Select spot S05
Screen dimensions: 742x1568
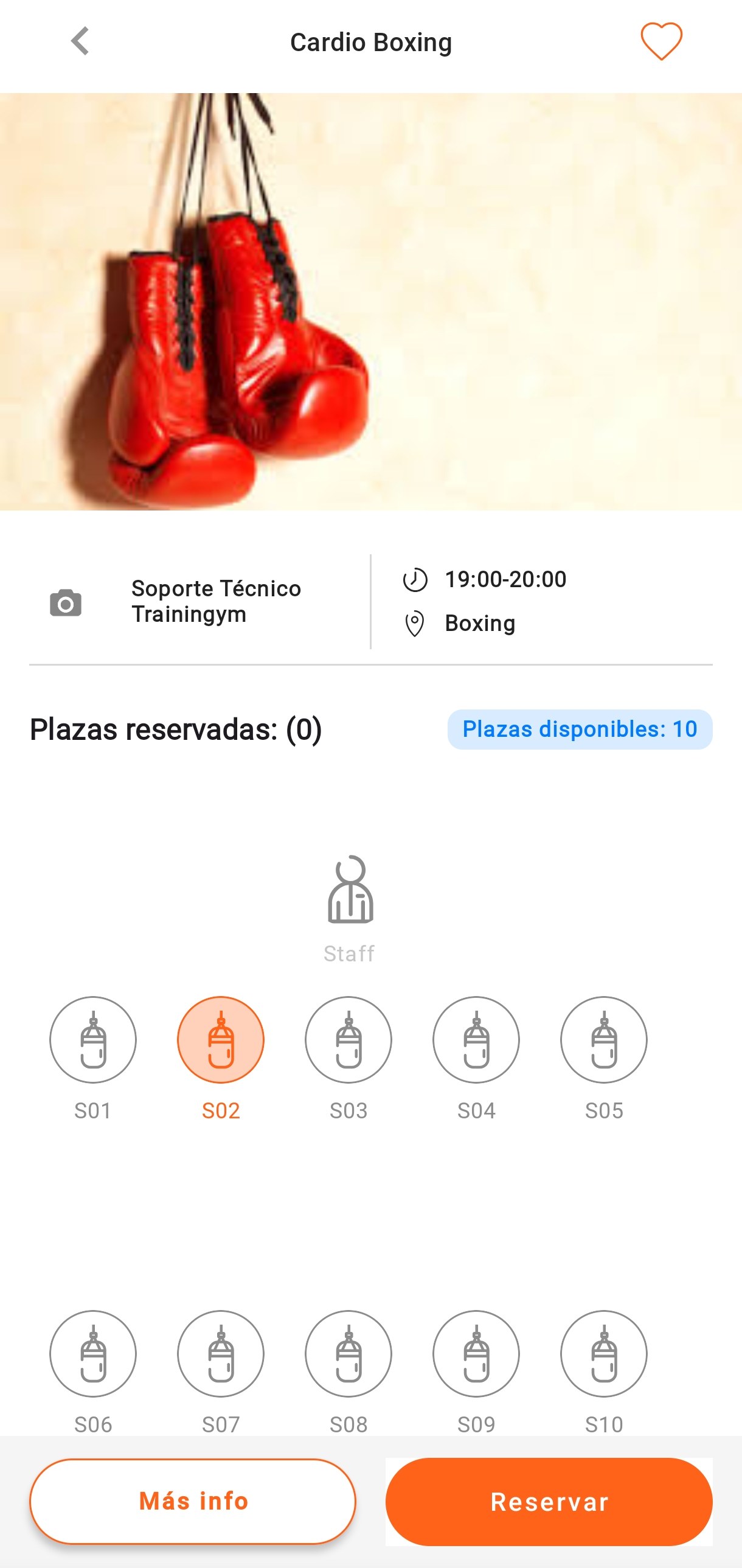(x=604, y=1040)
